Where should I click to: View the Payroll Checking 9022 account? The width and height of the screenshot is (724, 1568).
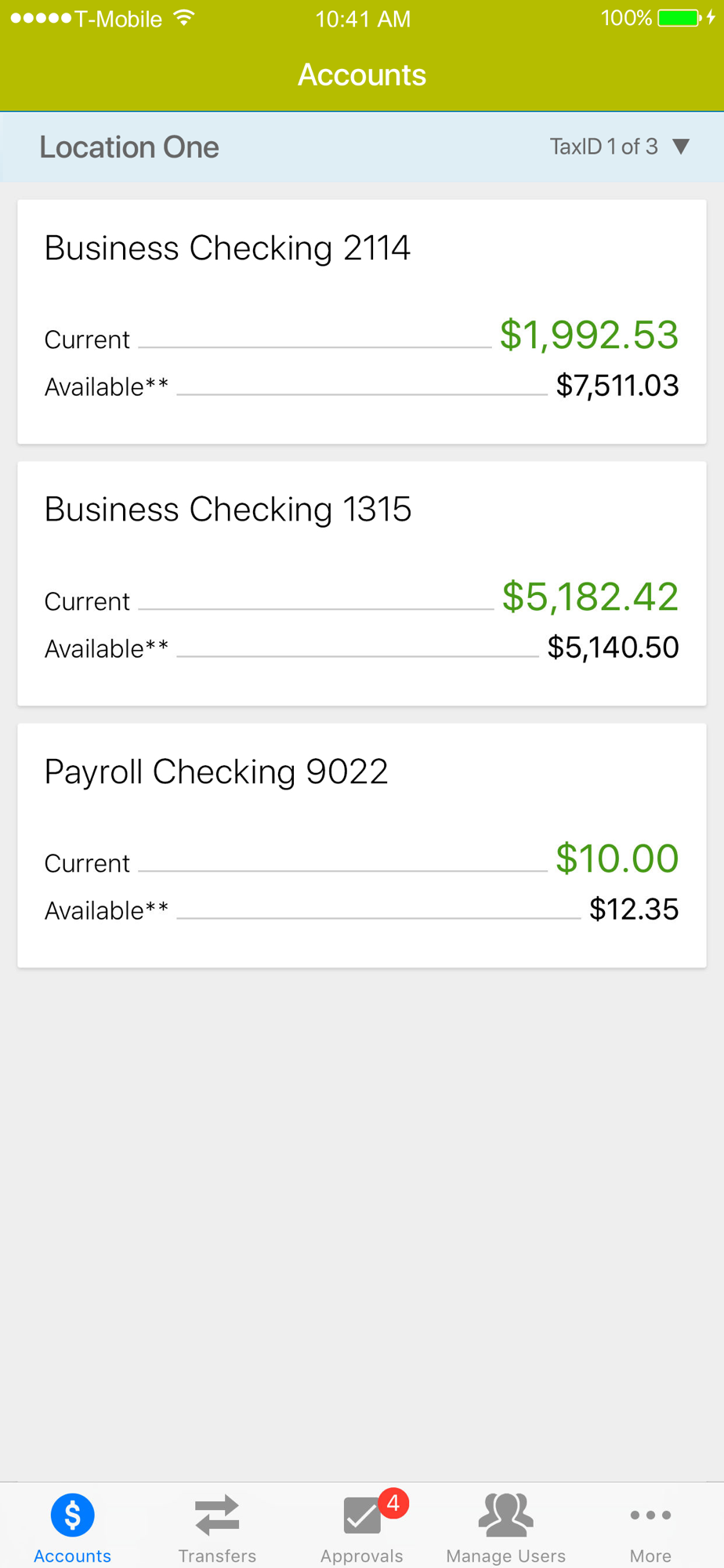[362, 845]
